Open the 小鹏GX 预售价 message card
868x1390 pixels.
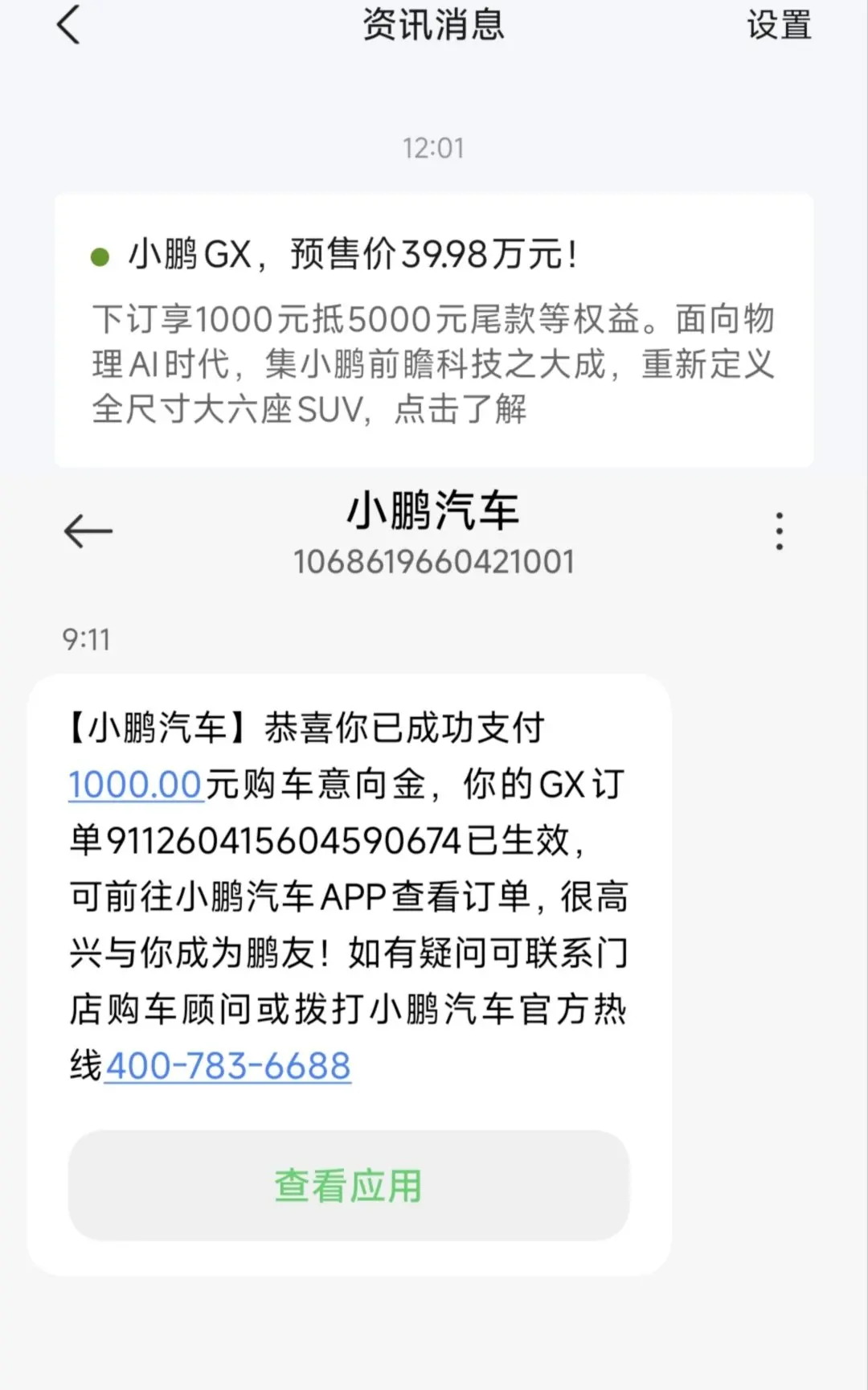click(434, 330)
